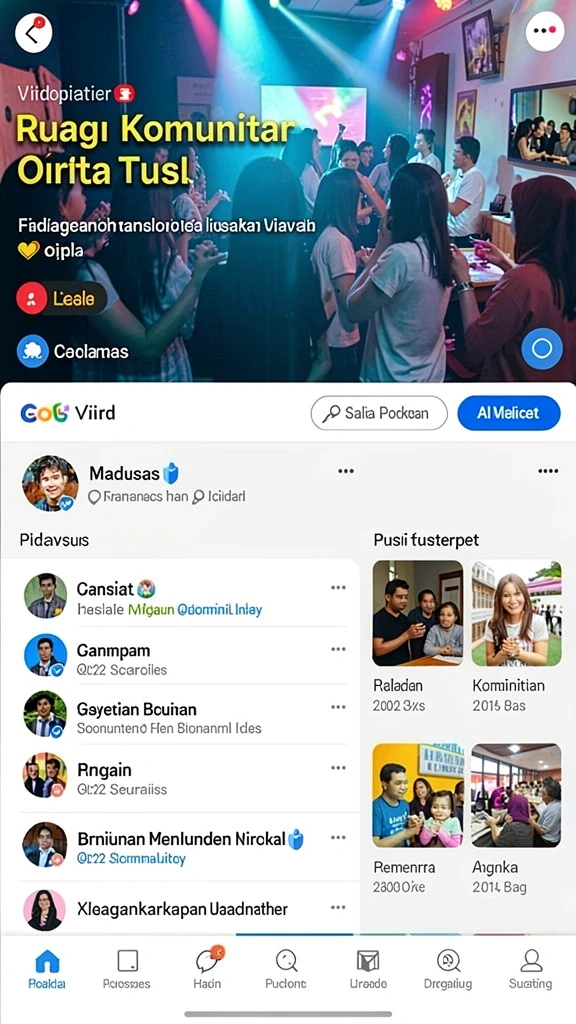Open the Remenrra photo tile

click(x=417, y=819)
